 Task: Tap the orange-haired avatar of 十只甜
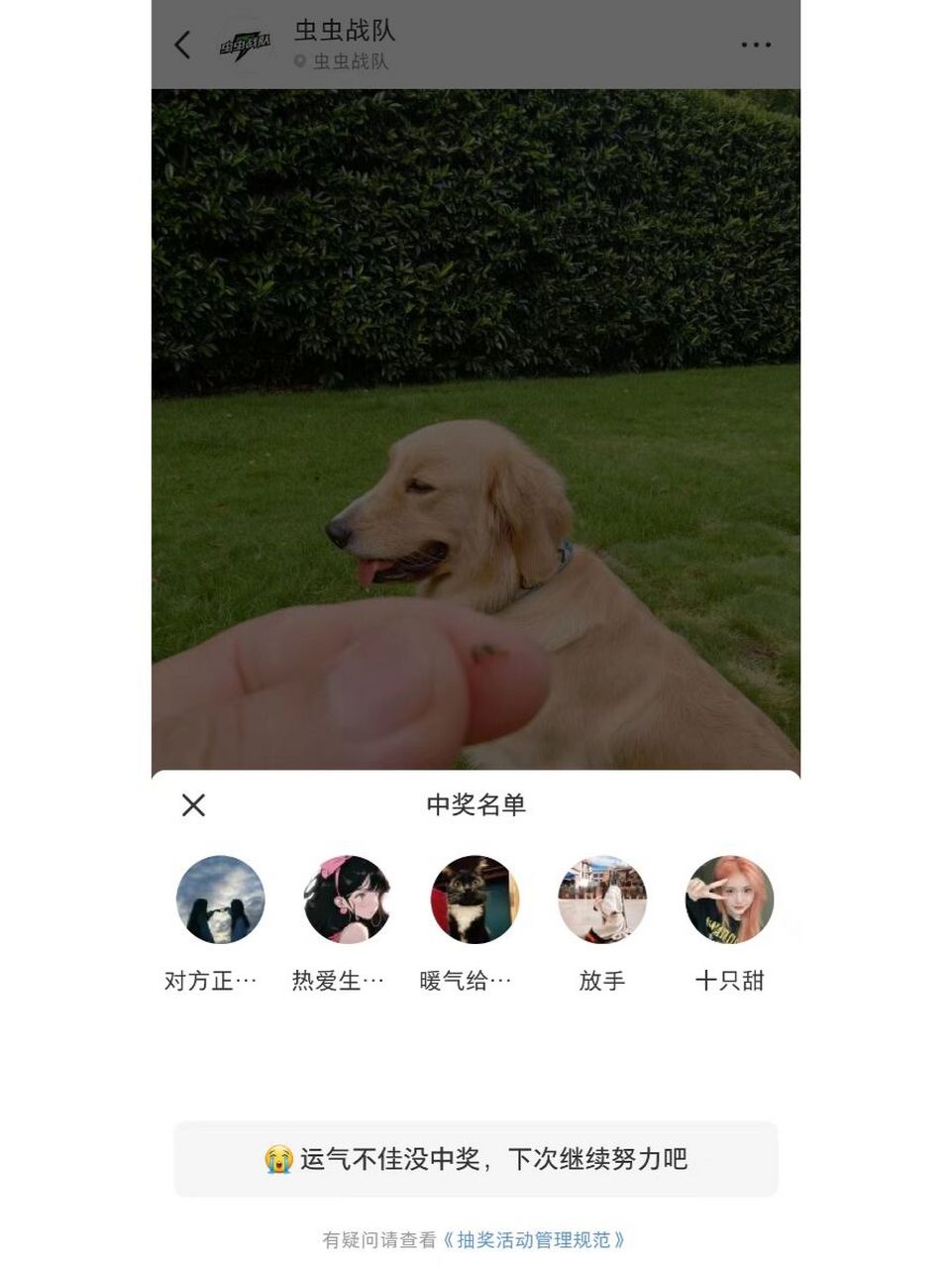tap(730, 900)
